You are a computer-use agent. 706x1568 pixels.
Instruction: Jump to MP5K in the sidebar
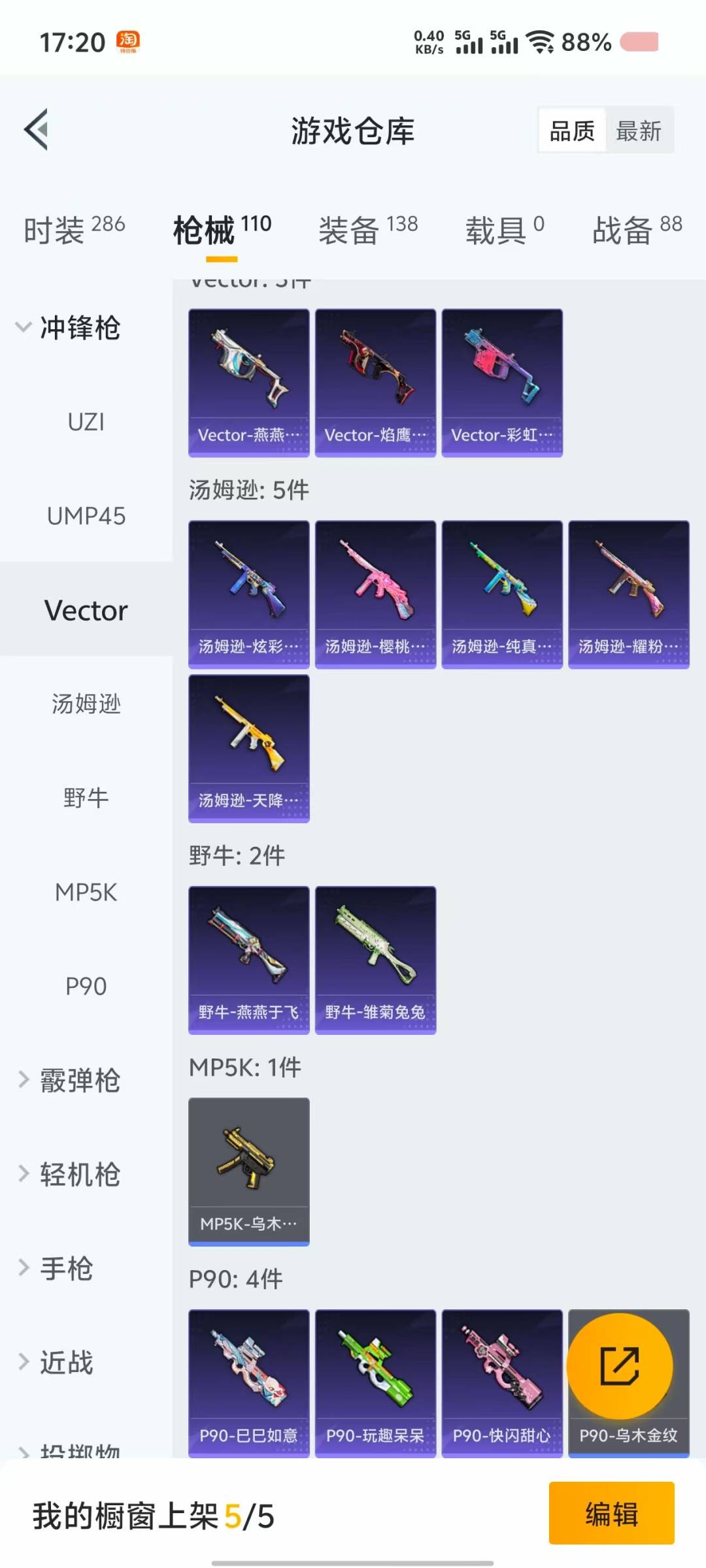click(86, 892)
